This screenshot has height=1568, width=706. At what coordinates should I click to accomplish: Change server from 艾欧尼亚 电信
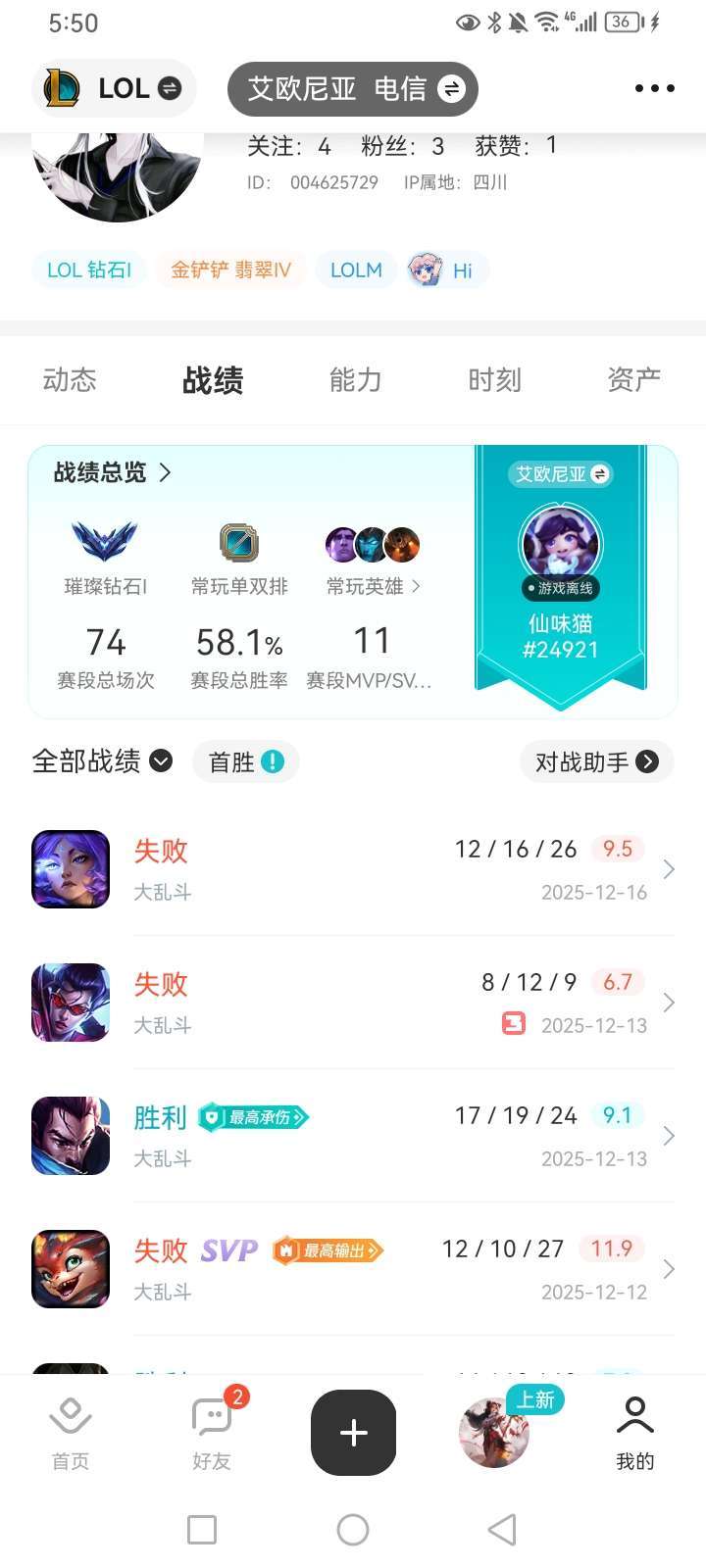[353, 89]
